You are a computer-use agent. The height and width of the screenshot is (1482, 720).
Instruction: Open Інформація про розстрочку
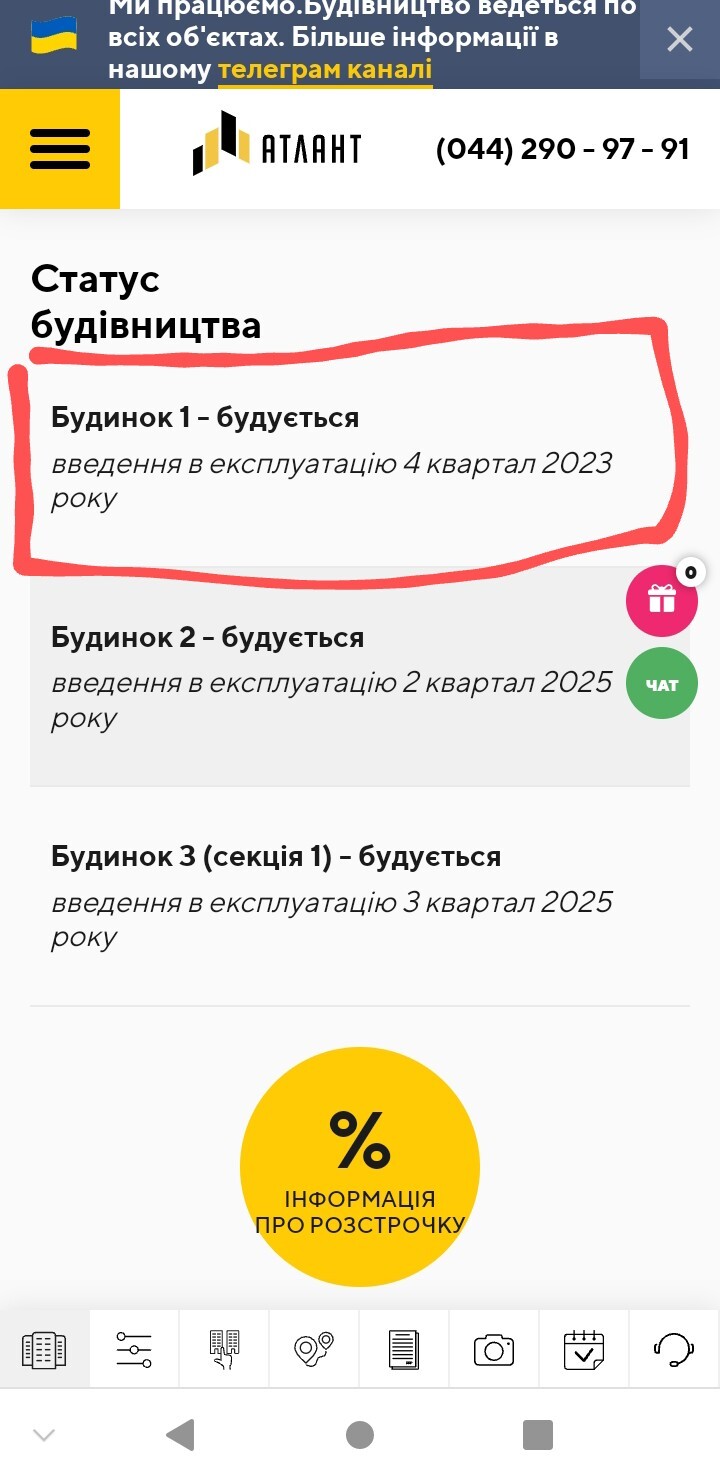[x=360, y=1167]
